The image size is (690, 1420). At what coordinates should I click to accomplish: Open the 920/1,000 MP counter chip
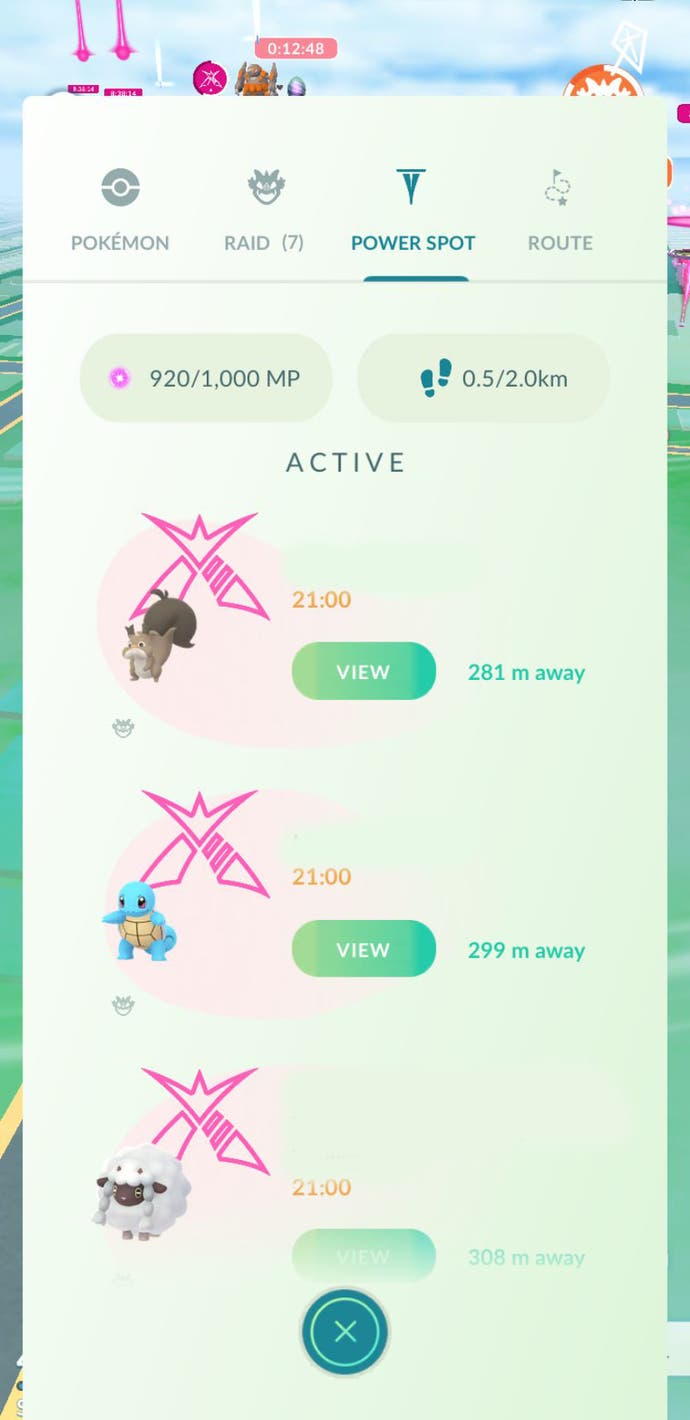pos(206,378)
